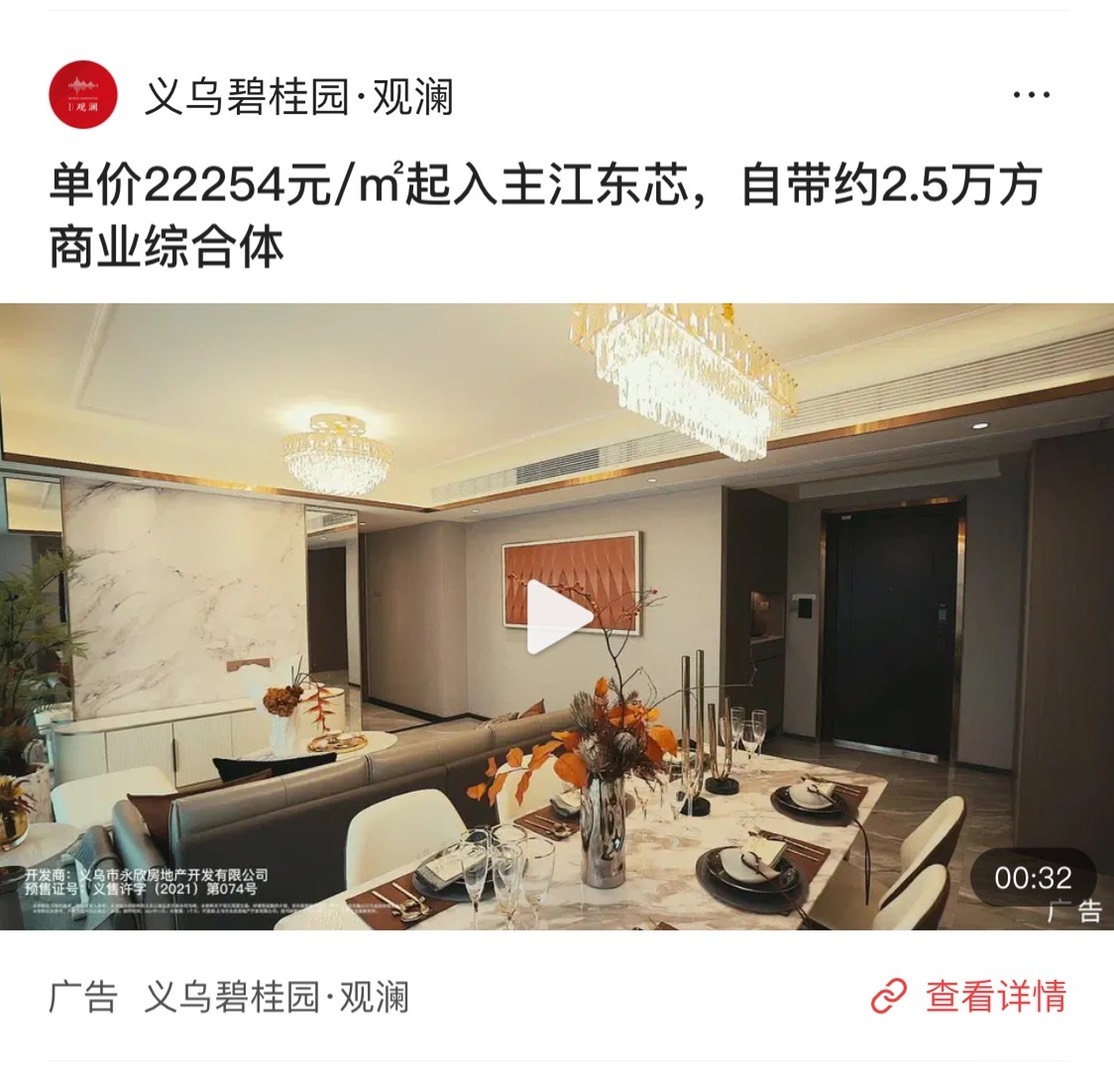Open the 义乌碧桂园·观澜 advertiser profile avatar
1114x1080 pixels.
83,95
